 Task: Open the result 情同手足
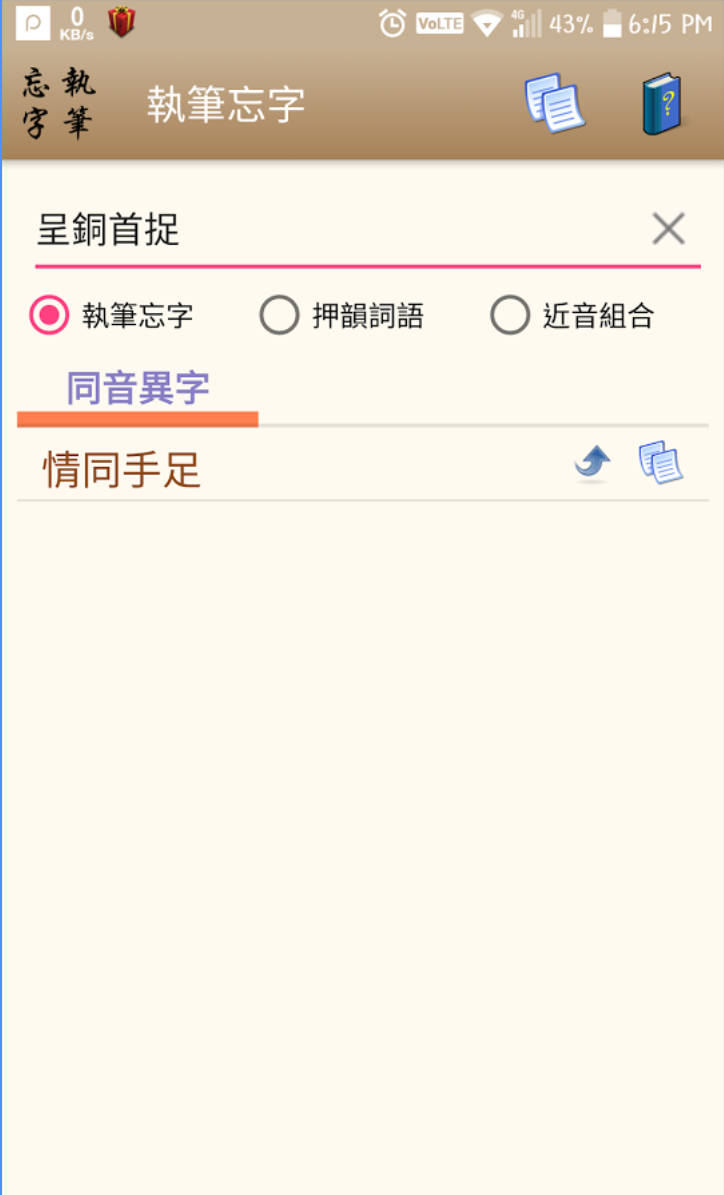tap(122, 470)
